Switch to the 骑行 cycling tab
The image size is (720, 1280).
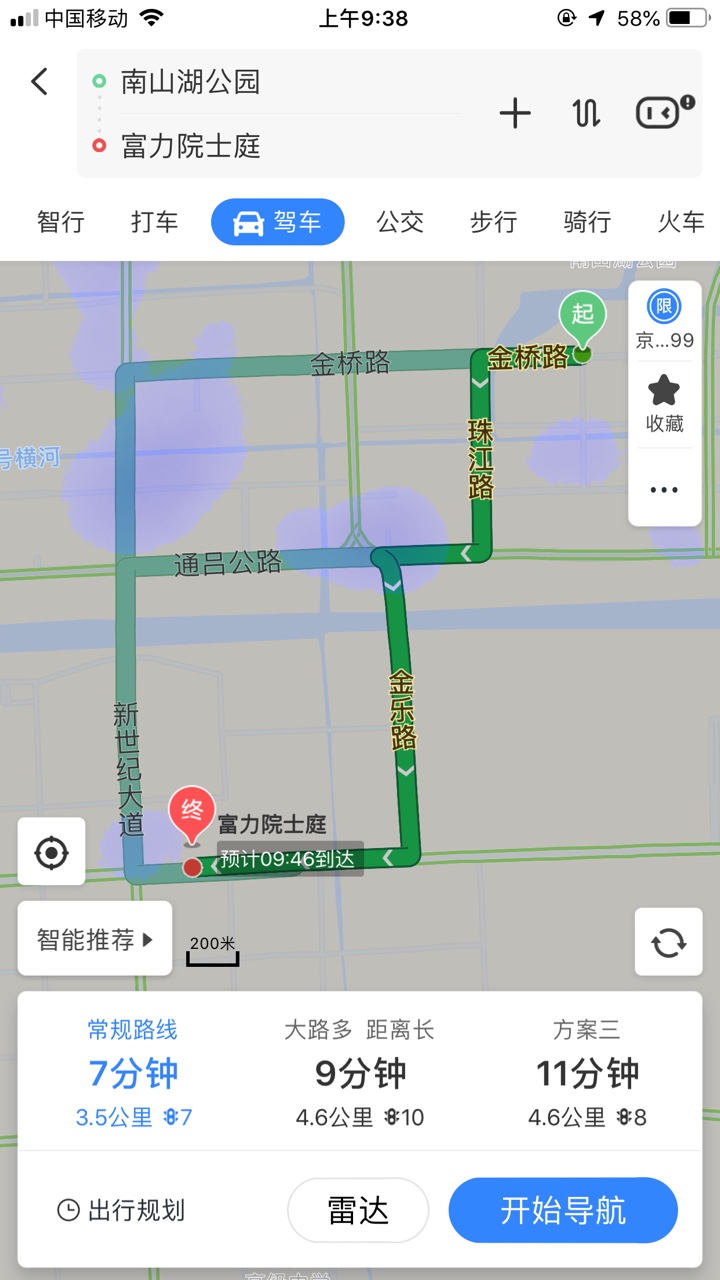tap(587, 222)
